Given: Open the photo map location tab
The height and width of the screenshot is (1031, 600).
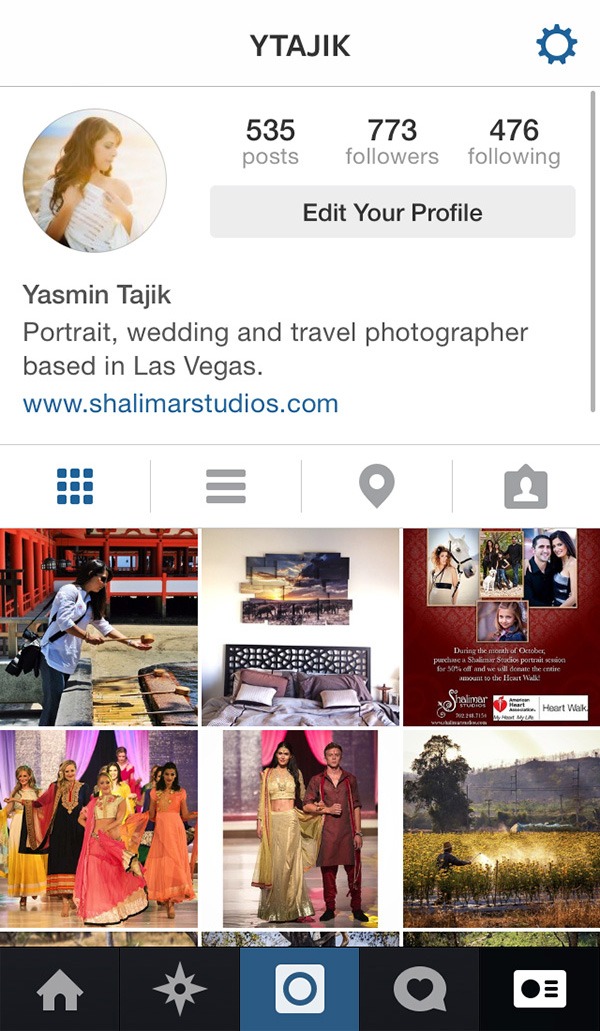Looking at the screenshot, I should 376,487.
